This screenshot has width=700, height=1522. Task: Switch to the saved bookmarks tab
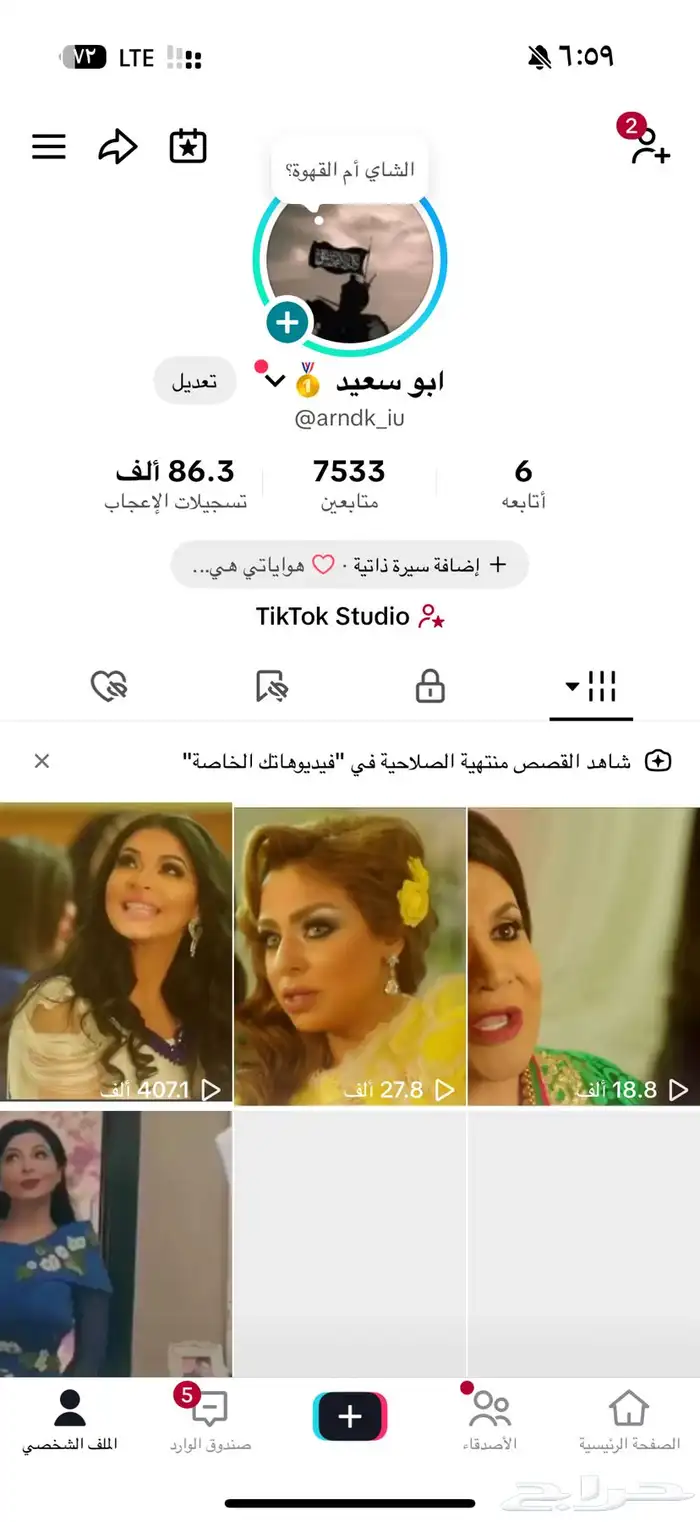271,687
